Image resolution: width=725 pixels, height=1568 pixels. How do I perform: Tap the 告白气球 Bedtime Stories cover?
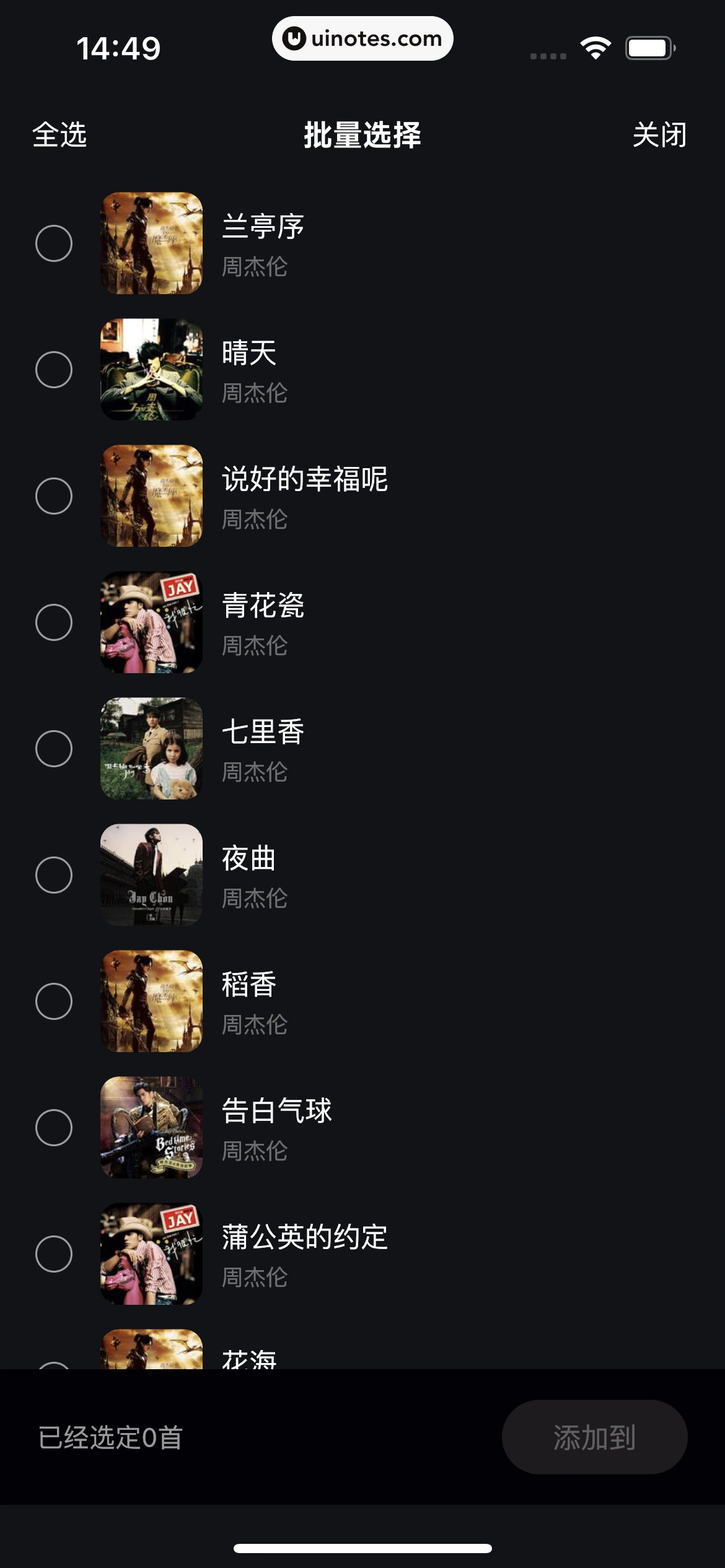[151, 1128]
